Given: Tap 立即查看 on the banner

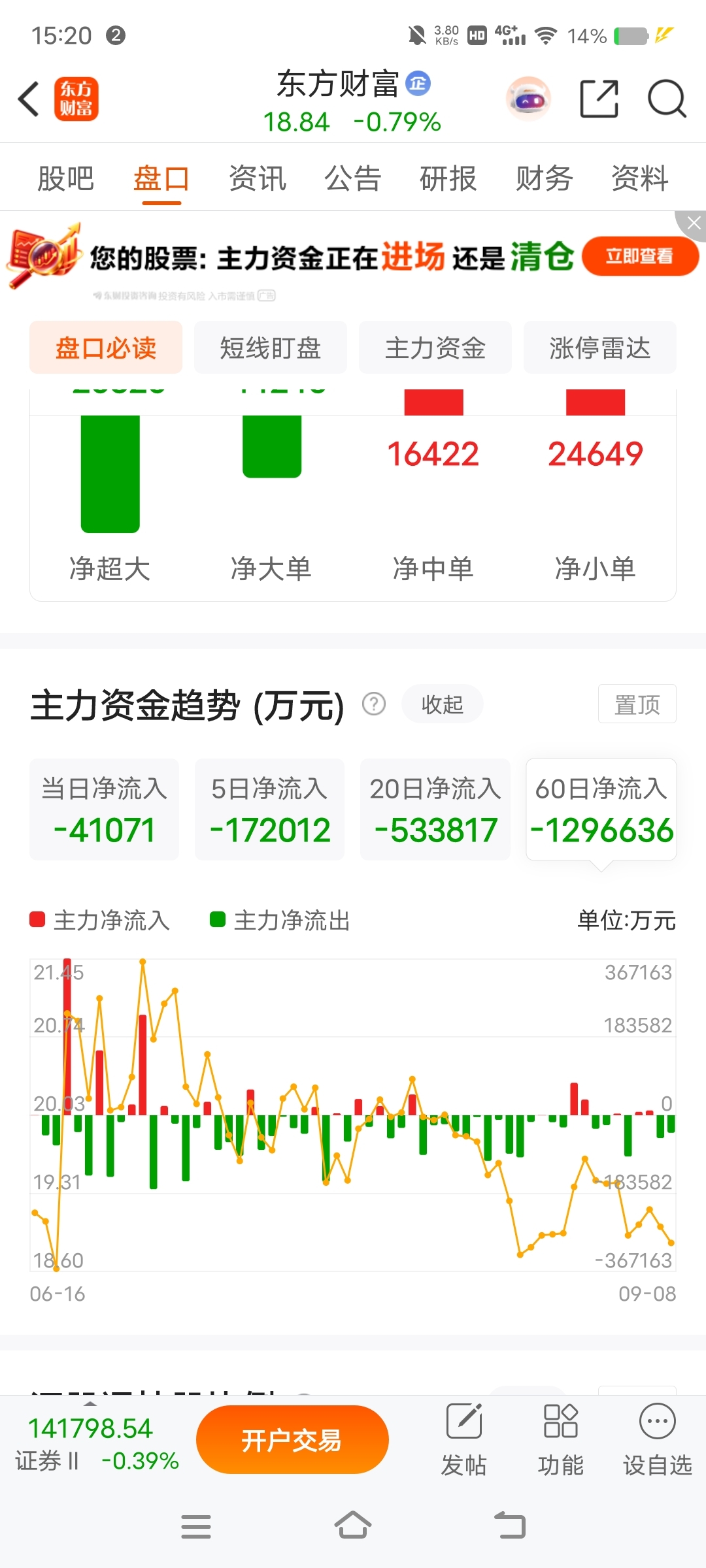Looking at the screenshot, I should [x=640, y=256].
